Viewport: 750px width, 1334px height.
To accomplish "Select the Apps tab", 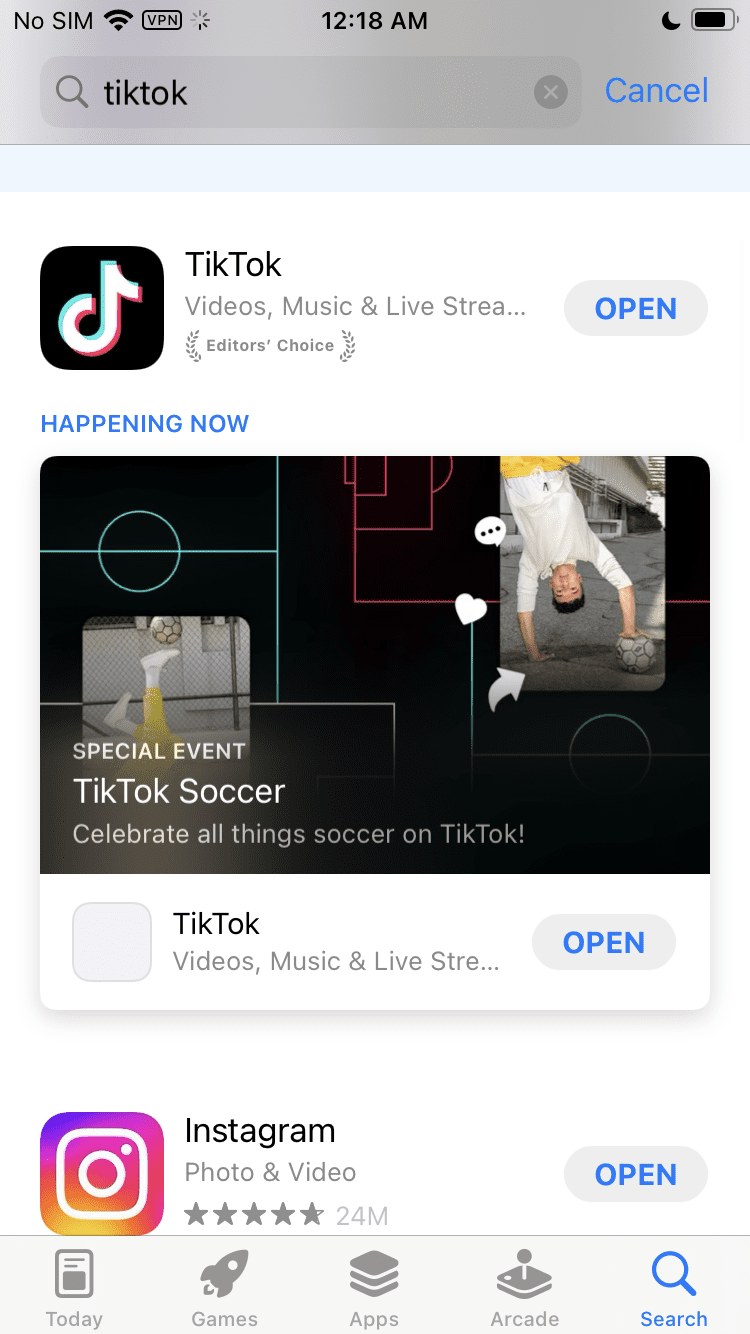I will point(374,1289).
